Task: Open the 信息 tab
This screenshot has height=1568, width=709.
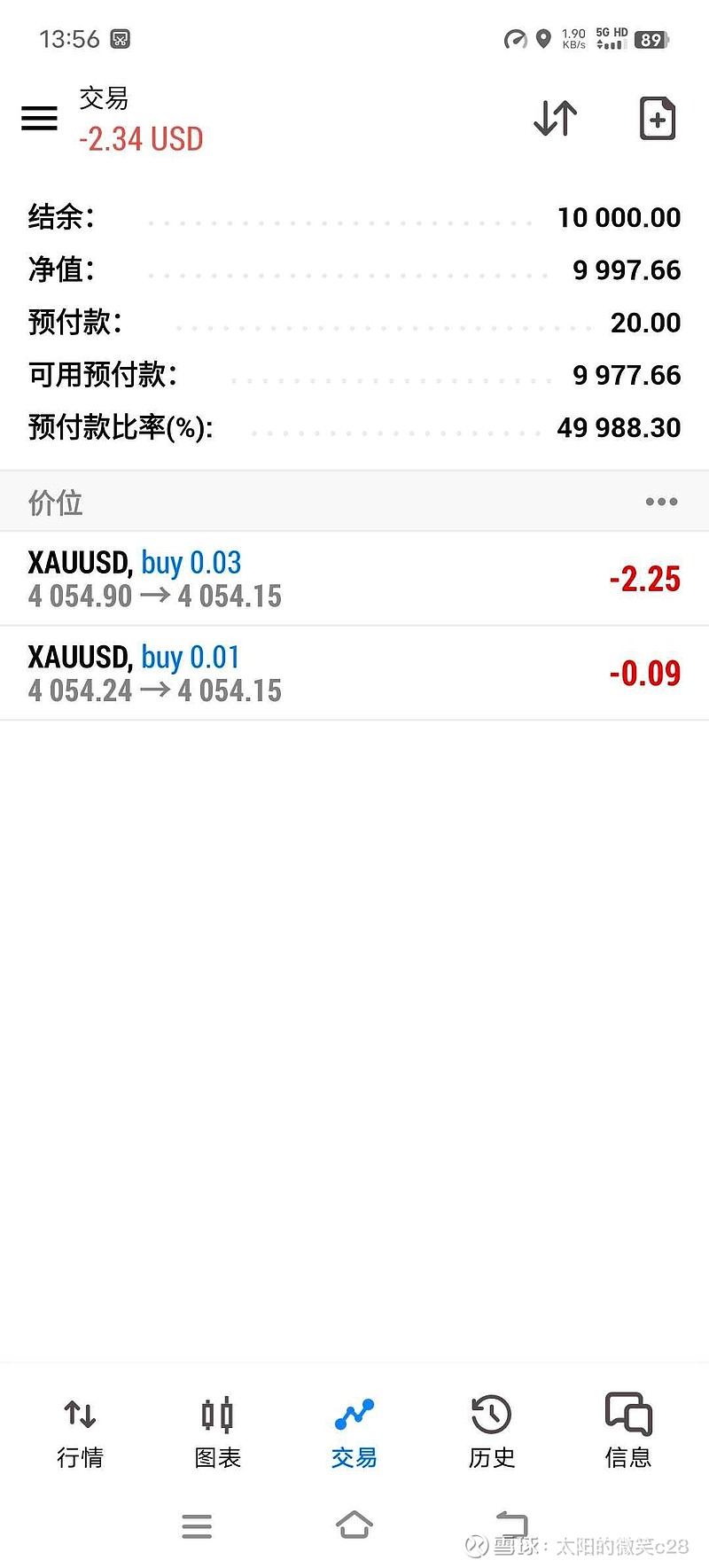Action: tap(628, 1432)
